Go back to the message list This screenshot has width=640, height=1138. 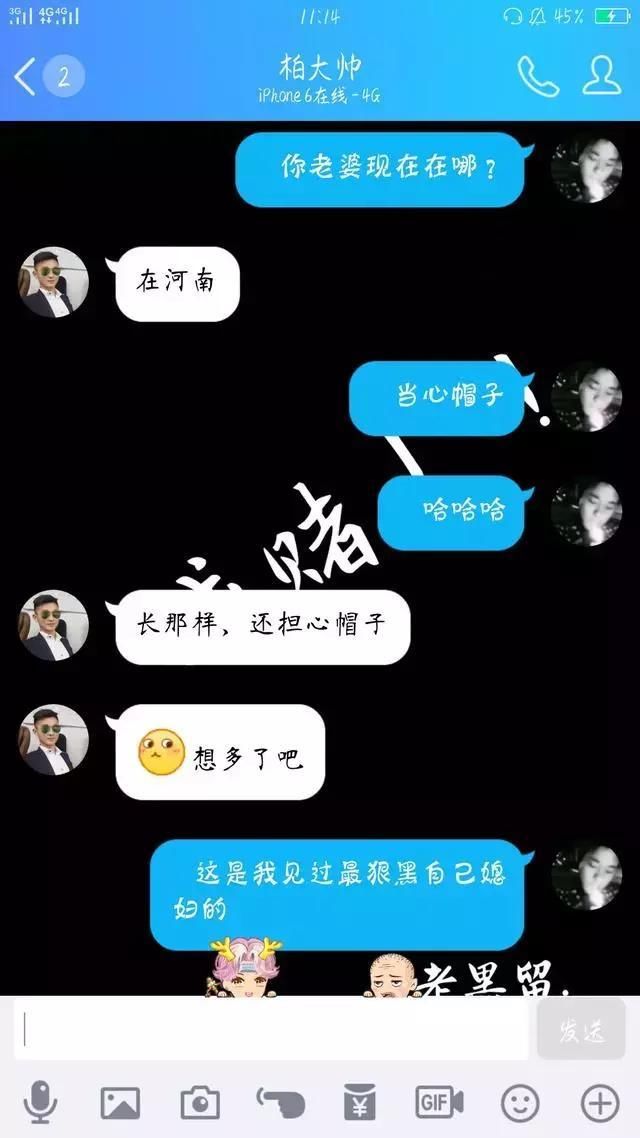point(26,77)
